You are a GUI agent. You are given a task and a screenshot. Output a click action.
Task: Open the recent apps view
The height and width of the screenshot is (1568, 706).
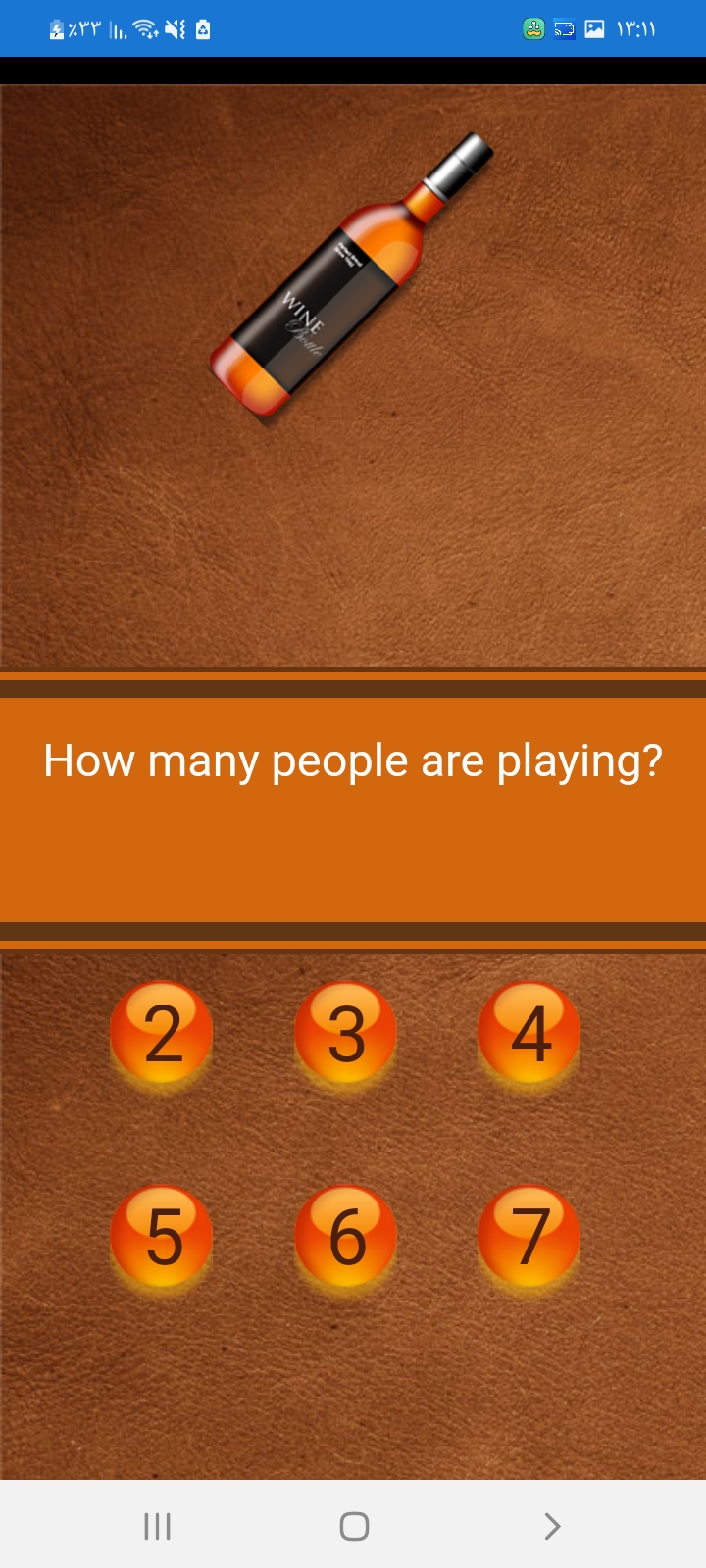(157, 1526)
